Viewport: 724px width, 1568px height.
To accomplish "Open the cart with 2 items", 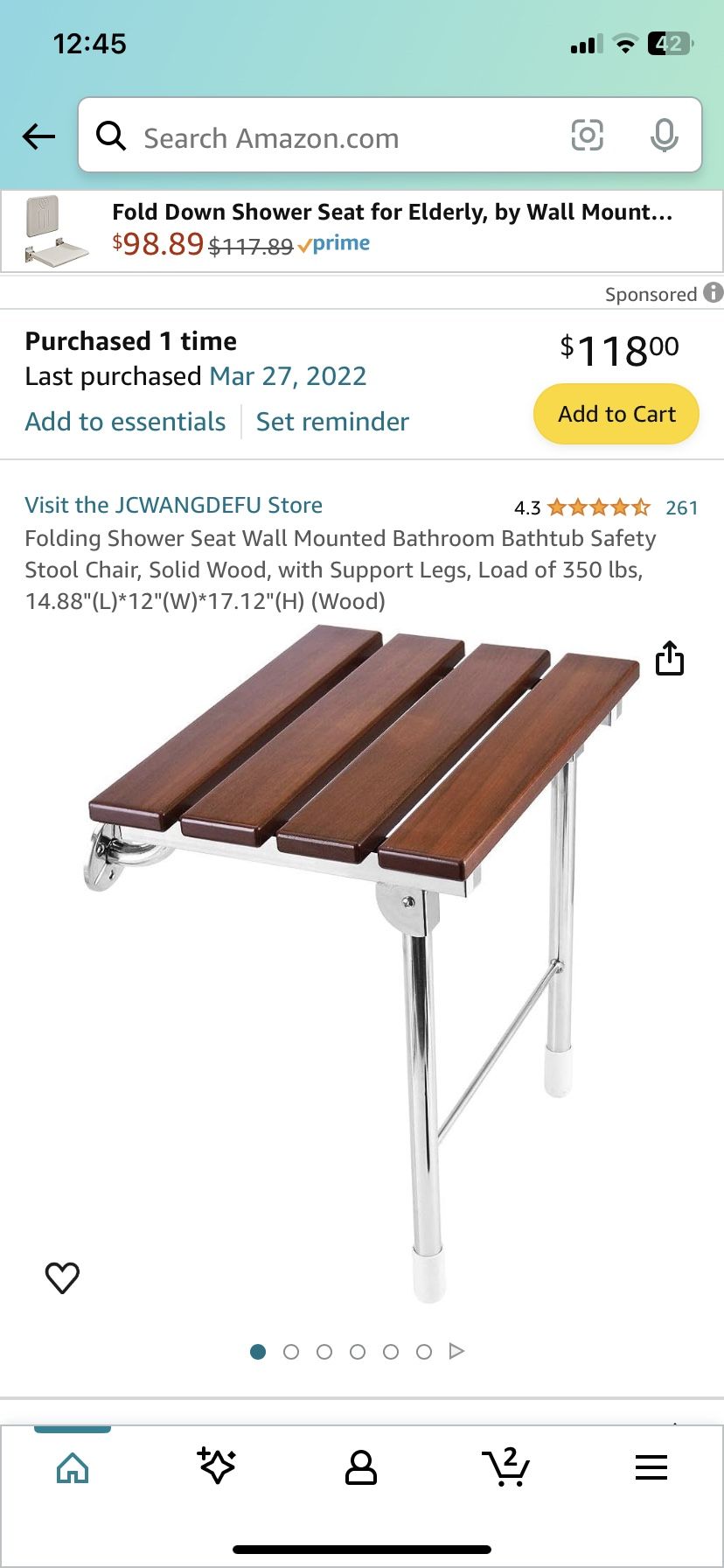I will [505, 1467].
